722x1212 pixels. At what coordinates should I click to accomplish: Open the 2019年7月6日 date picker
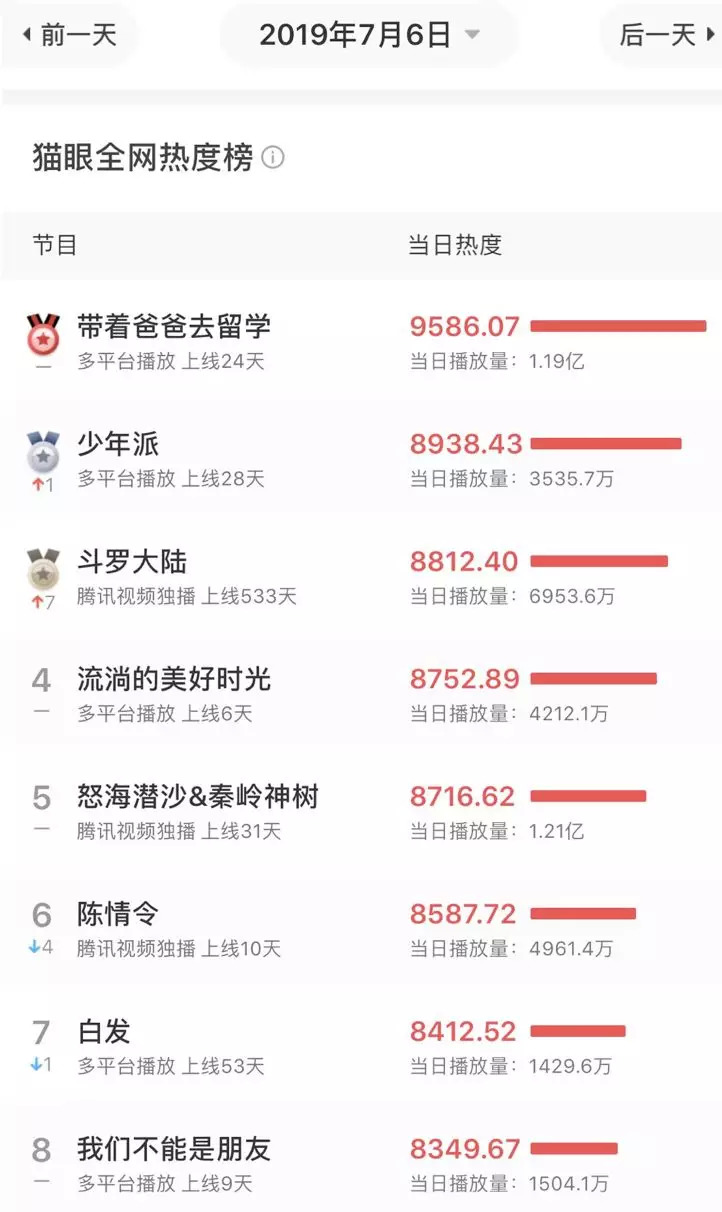(368, 36)
